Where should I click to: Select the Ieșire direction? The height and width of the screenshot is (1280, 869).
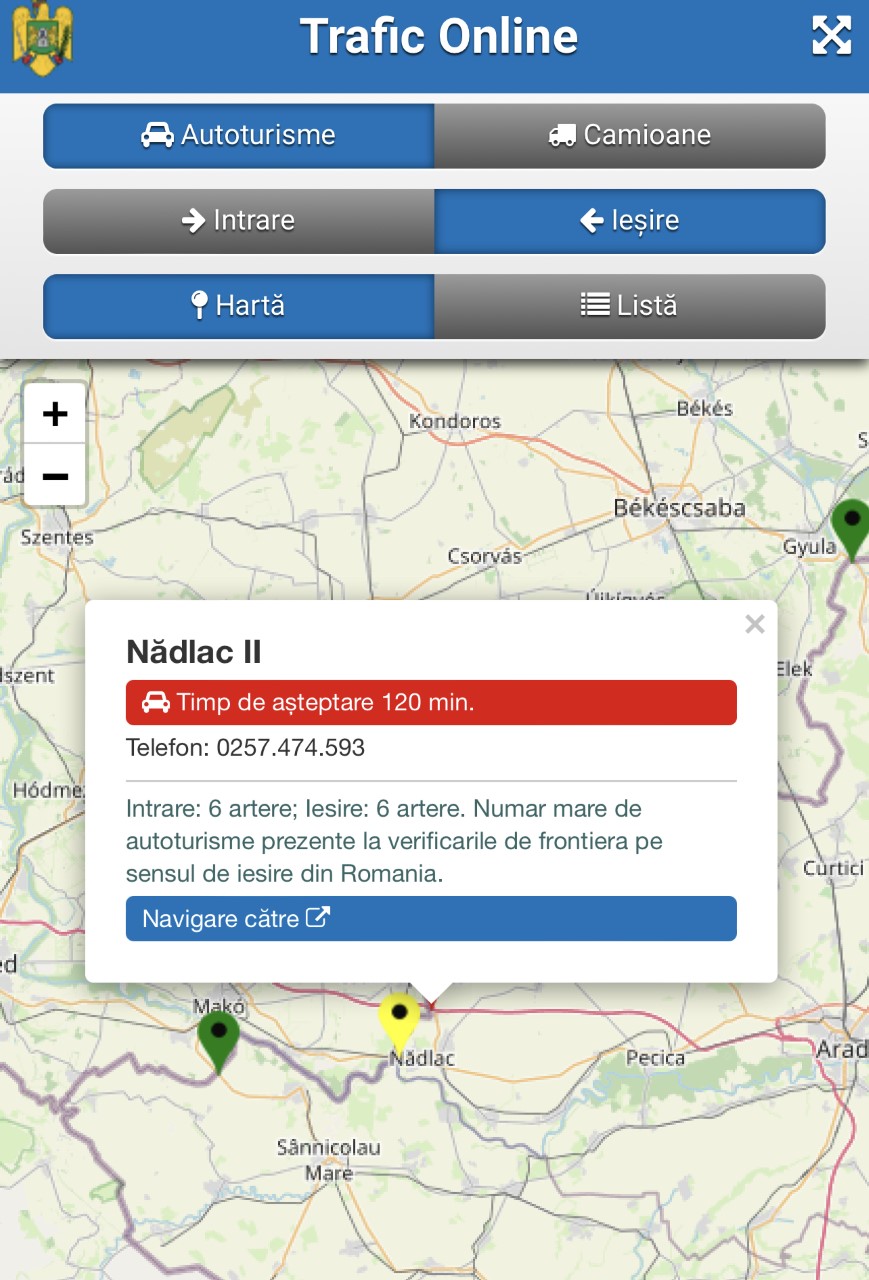[x=630, y=221]
